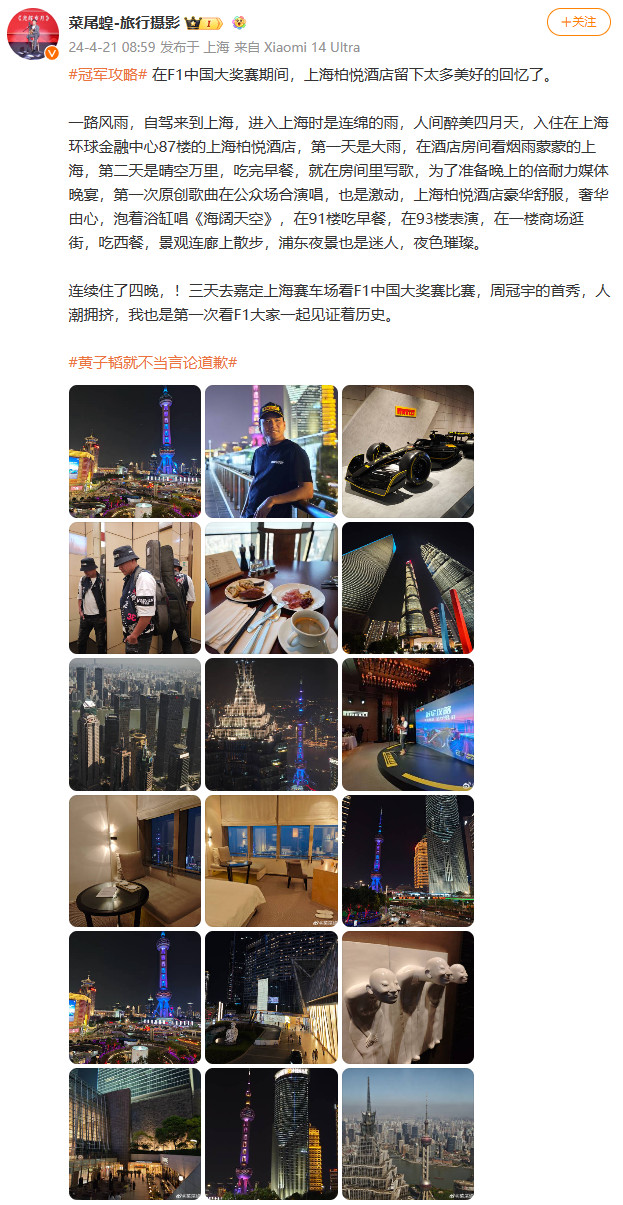View the hazy daytime aerial skyline photo
The width and height of the screenshot is (623, 1205).
(x=134, y=724)
